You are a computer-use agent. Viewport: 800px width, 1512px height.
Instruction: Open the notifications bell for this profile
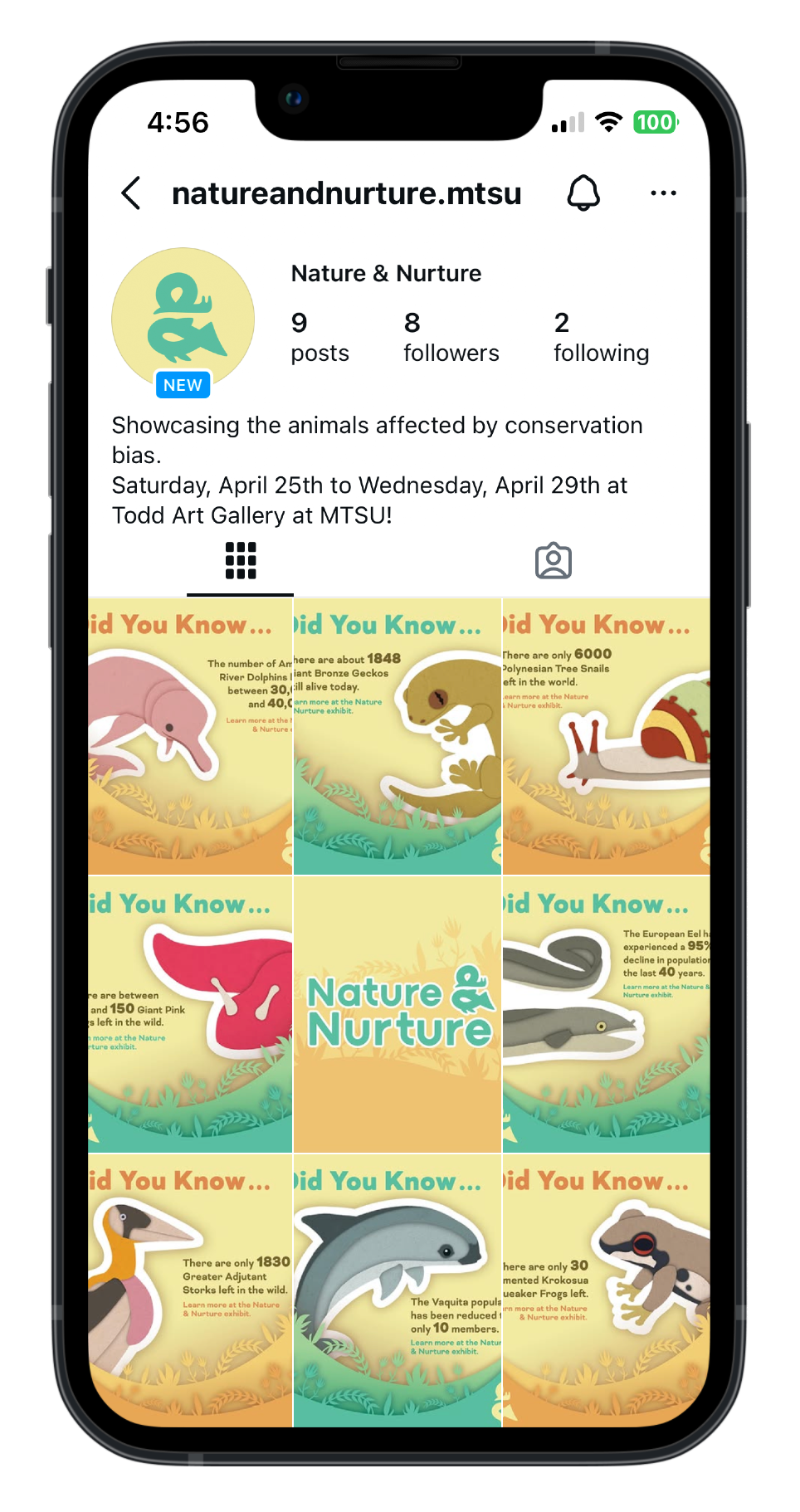[583, 193]
